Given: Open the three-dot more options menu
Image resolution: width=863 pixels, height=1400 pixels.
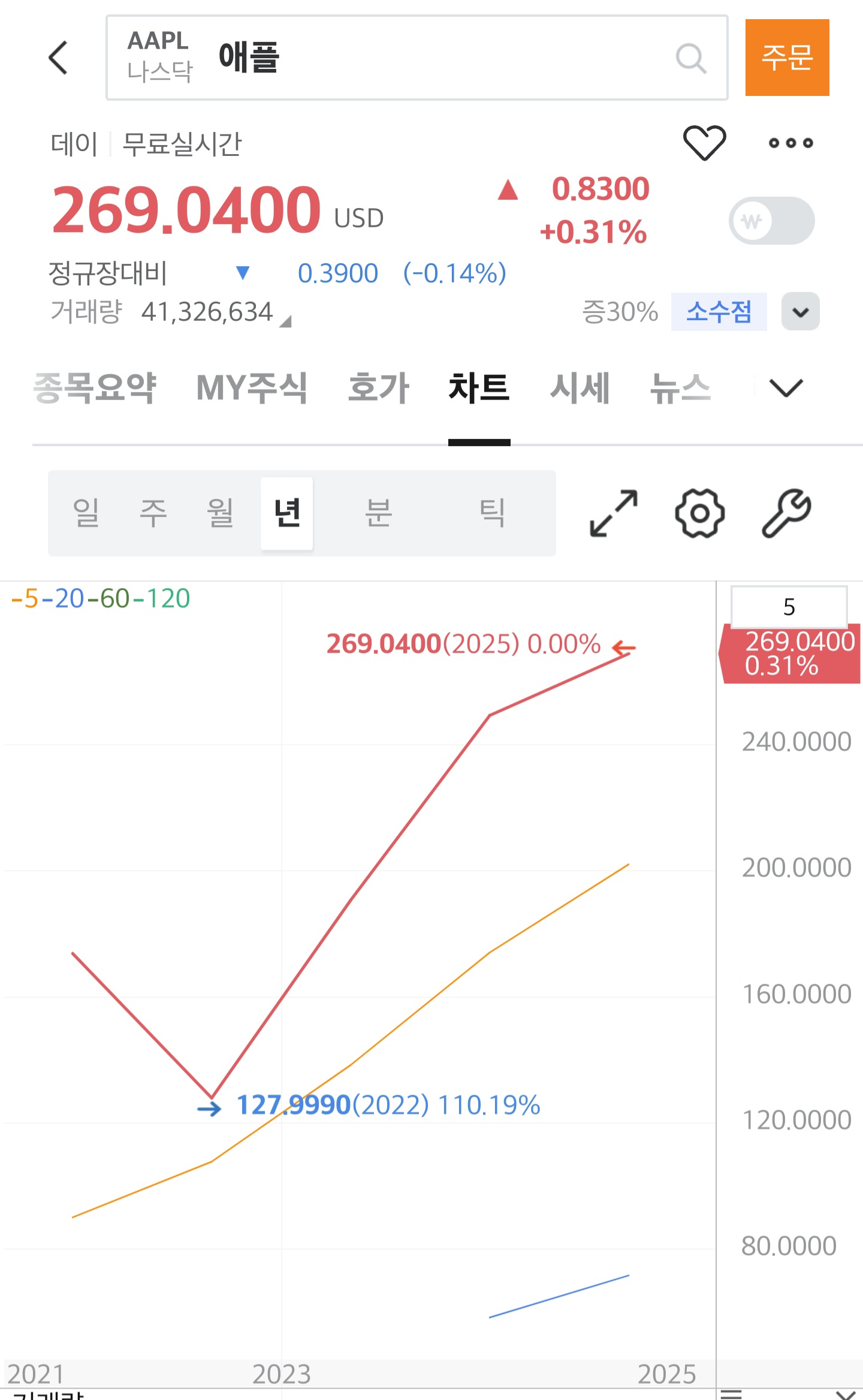Looking at the screenshot, I should click(x=790, y=143).
